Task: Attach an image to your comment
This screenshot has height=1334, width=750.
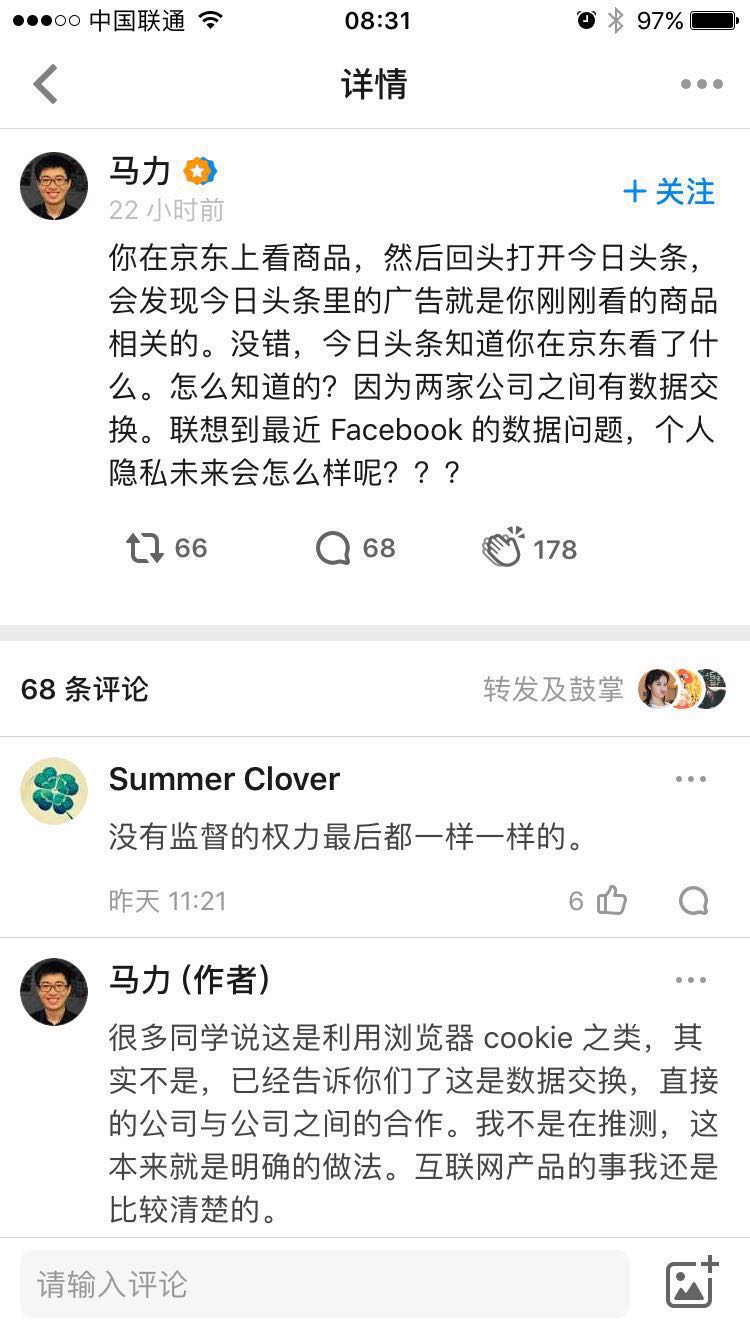Action: (x=692, y=1283)
